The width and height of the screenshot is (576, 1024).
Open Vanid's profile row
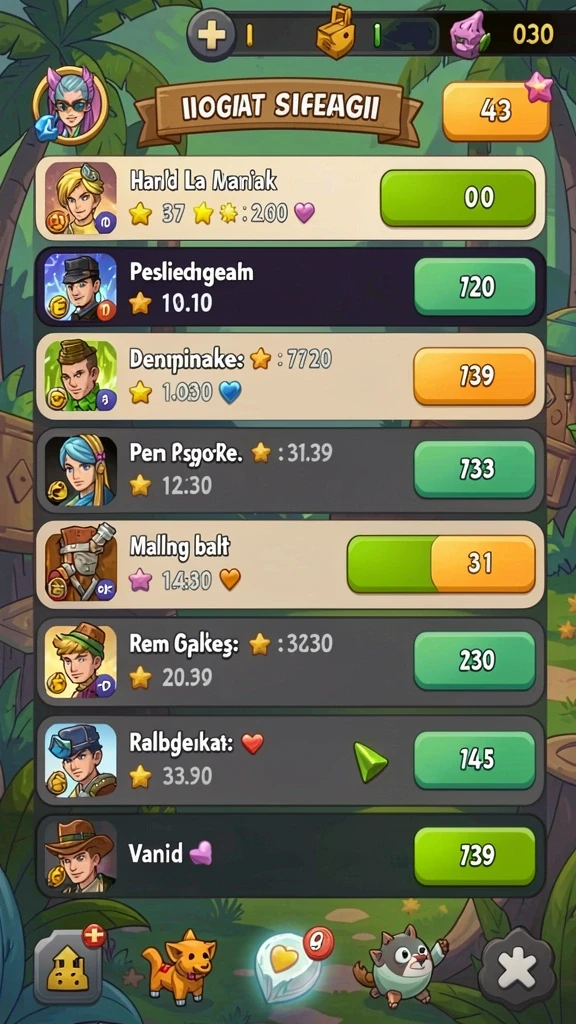(x=290, y=856)
